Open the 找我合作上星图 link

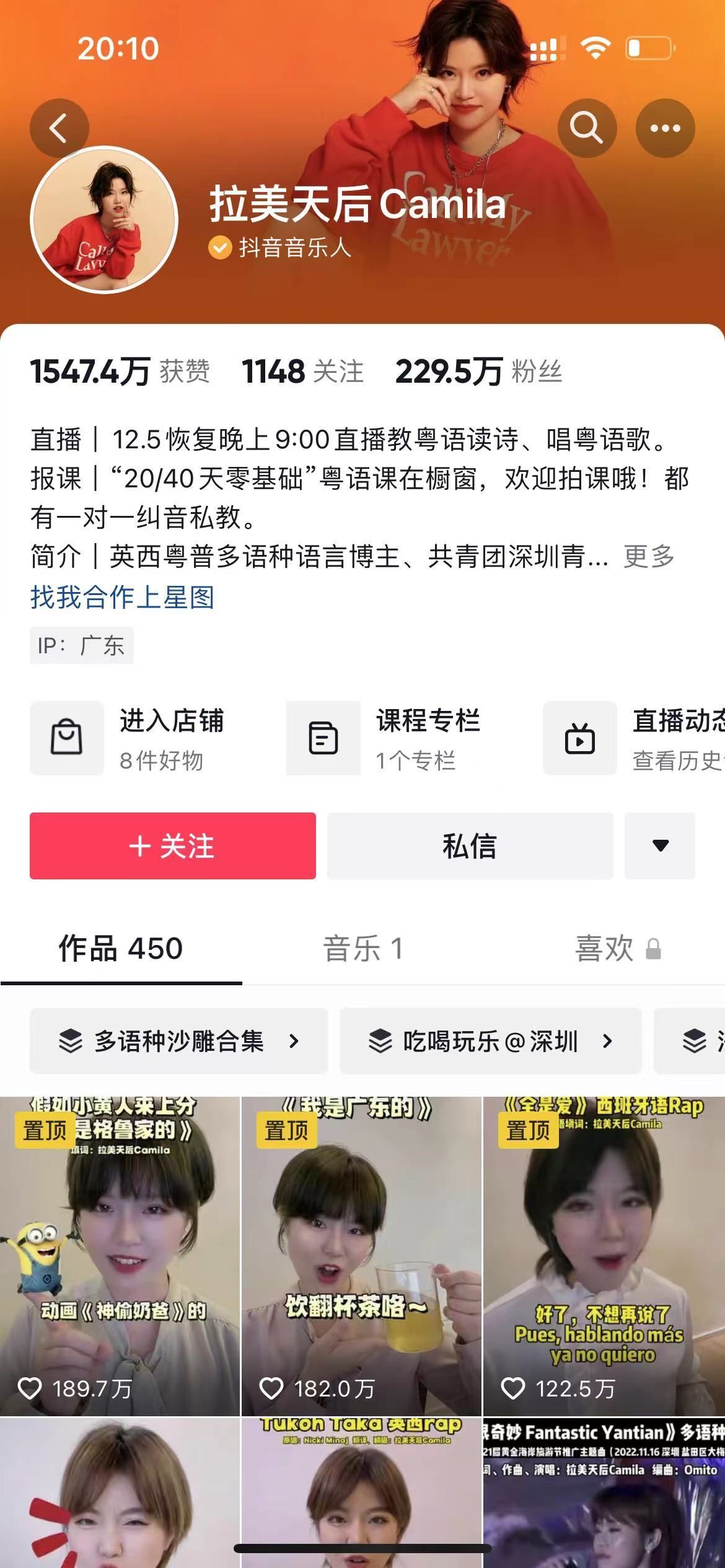click(122, 598)
